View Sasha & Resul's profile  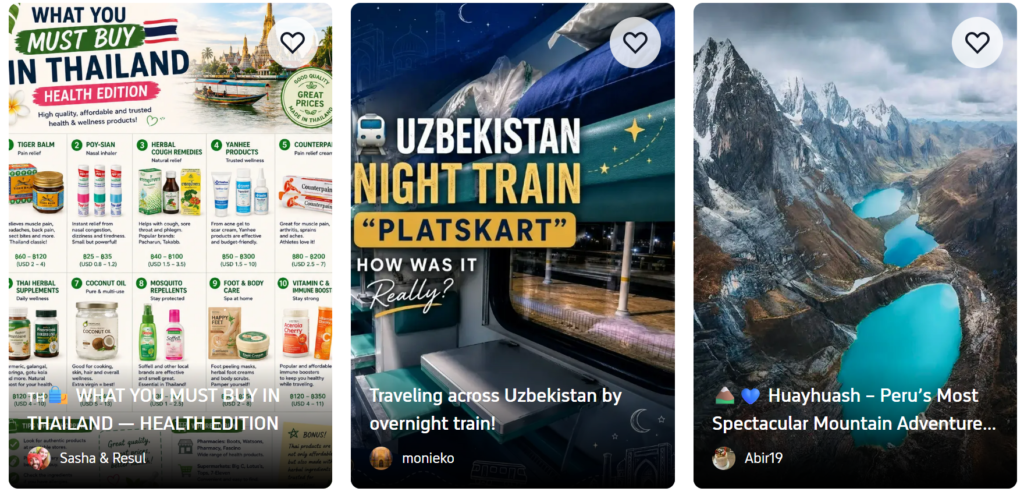87,458
